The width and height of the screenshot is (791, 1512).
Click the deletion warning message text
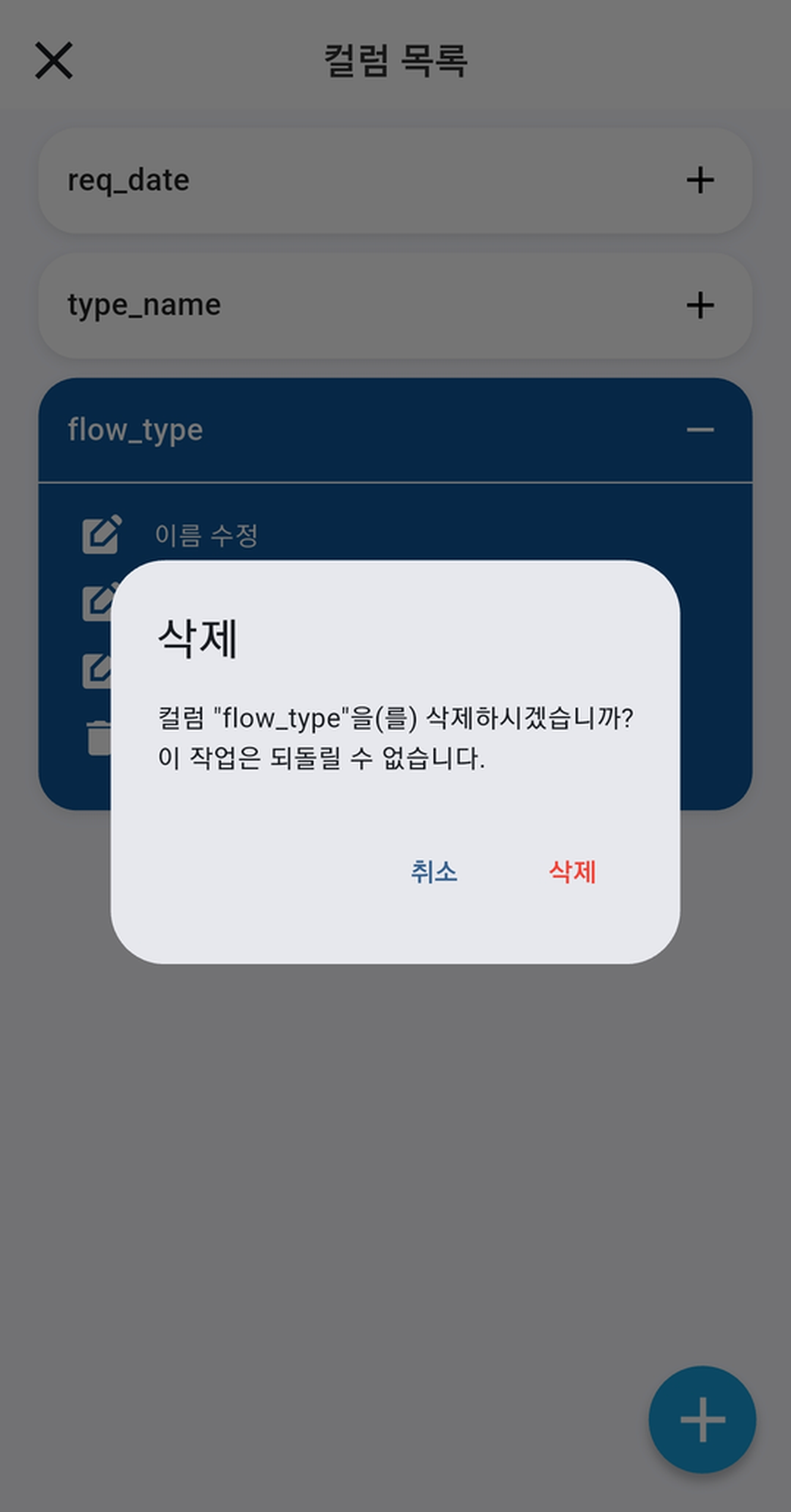point(395,736)
